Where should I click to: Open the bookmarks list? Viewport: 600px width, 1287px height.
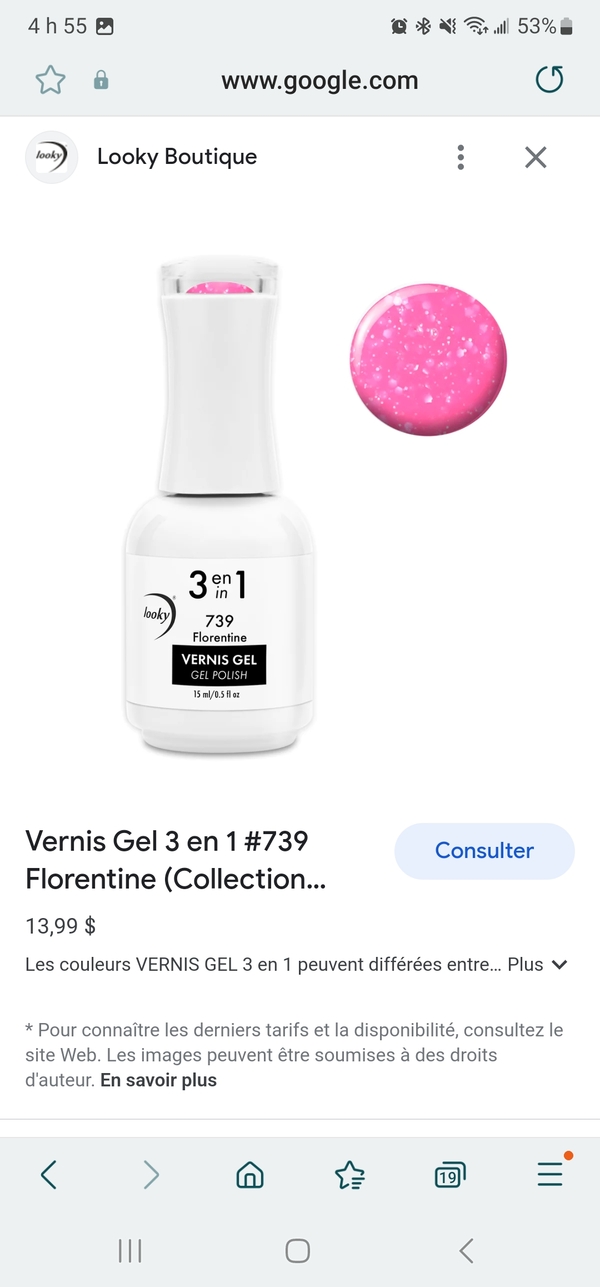pos(350,1175)
